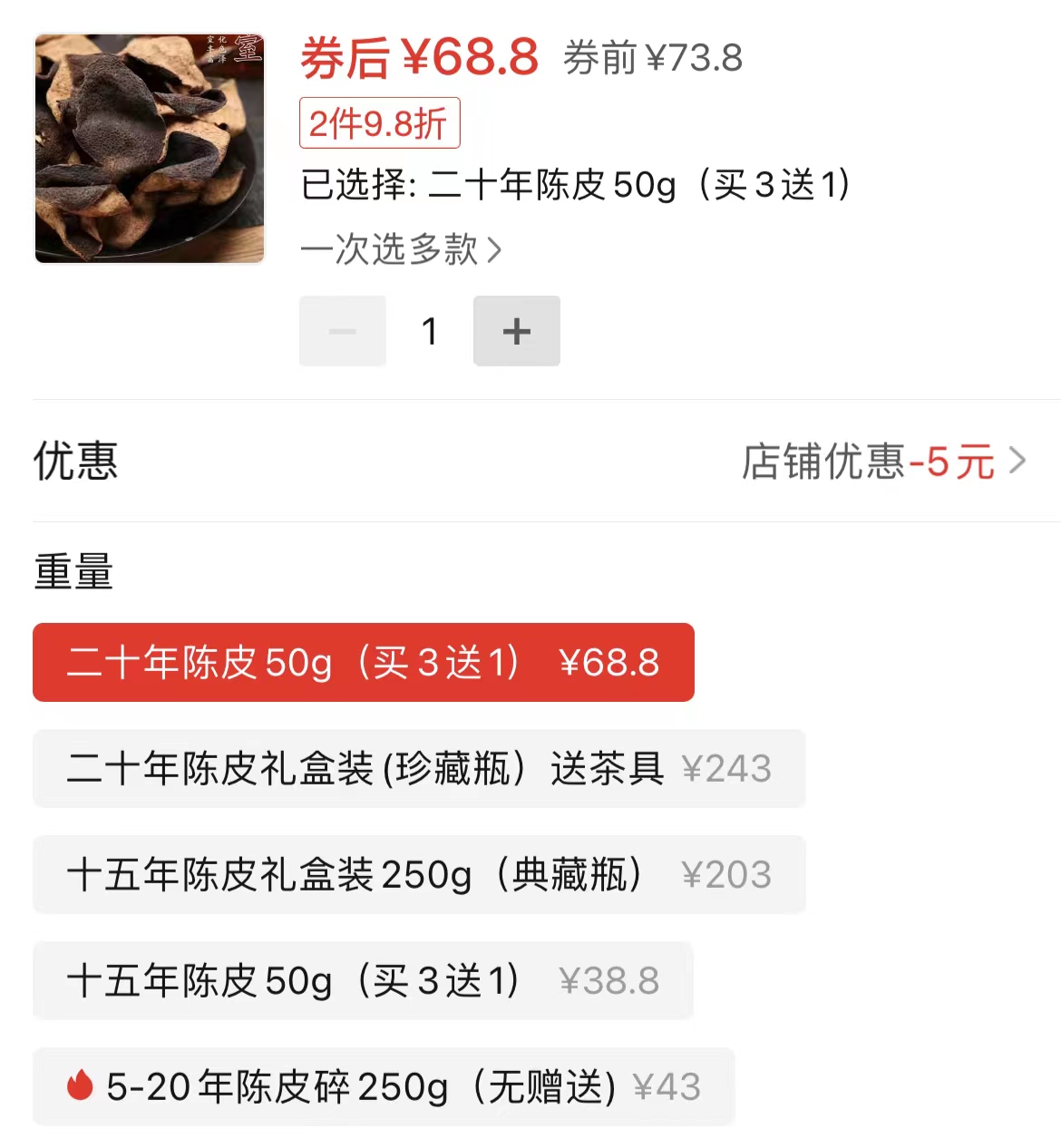Tap the minus icon to decrease quantity

click(342, 330)
